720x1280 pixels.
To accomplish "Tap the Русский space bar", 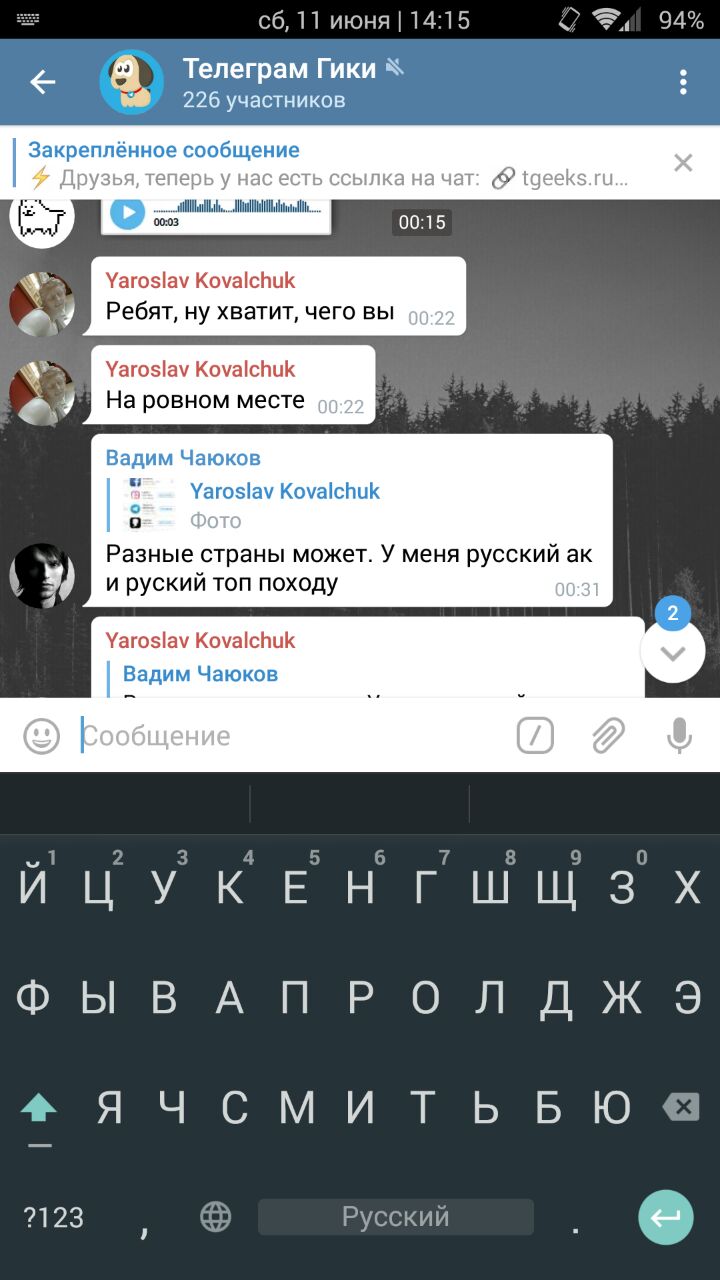I will (395, 1217).
